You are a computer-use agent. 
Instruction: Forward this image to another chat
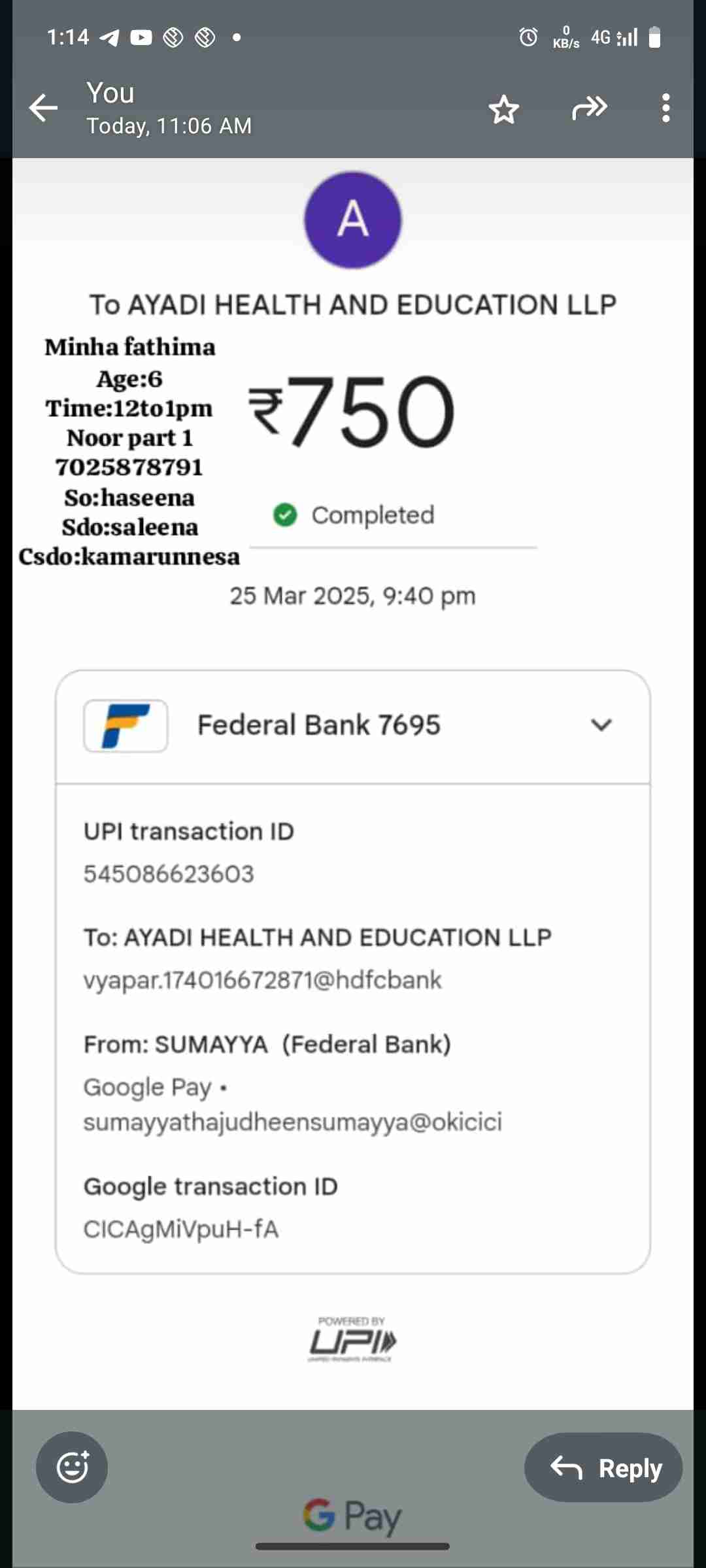click(589, 108)
